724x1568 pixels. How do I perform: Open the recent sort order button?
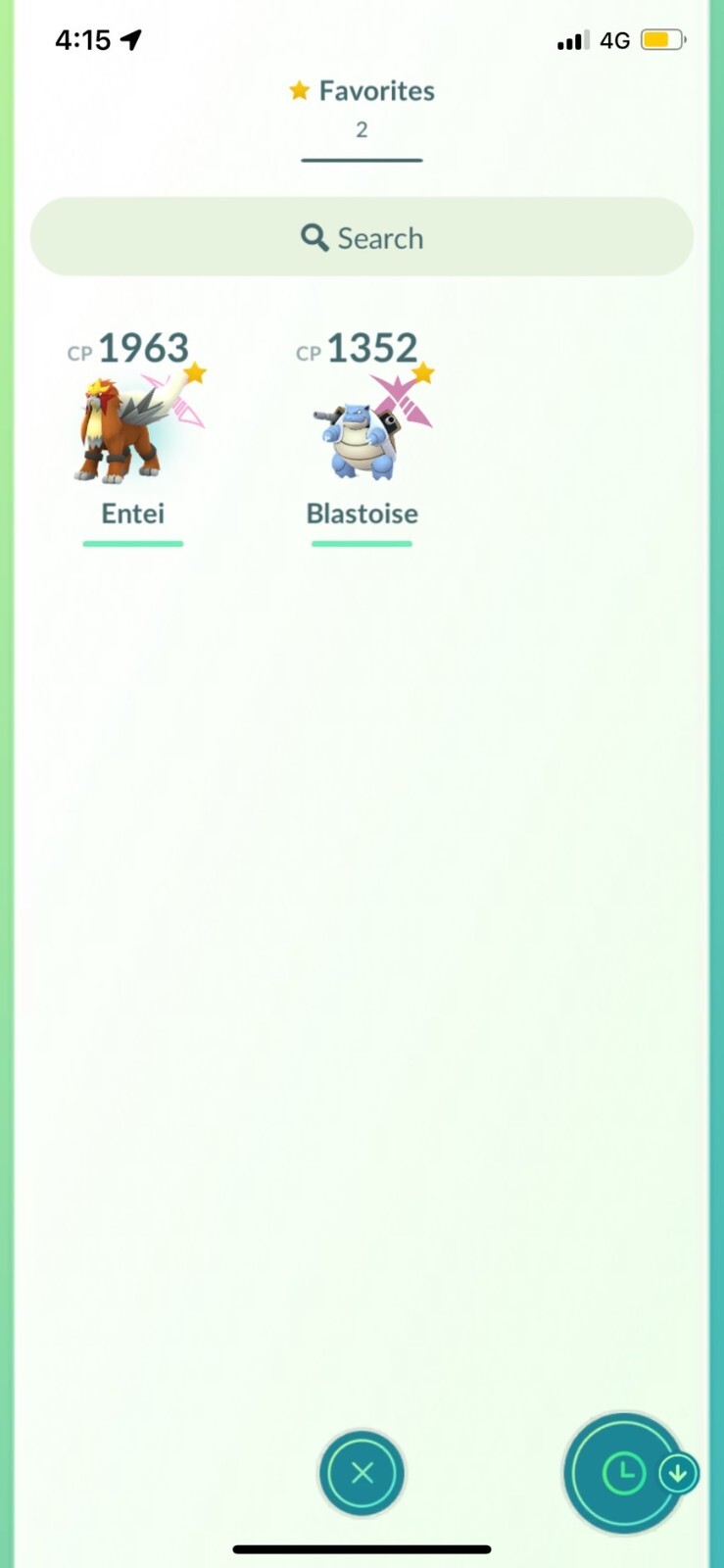[624, 1472]
